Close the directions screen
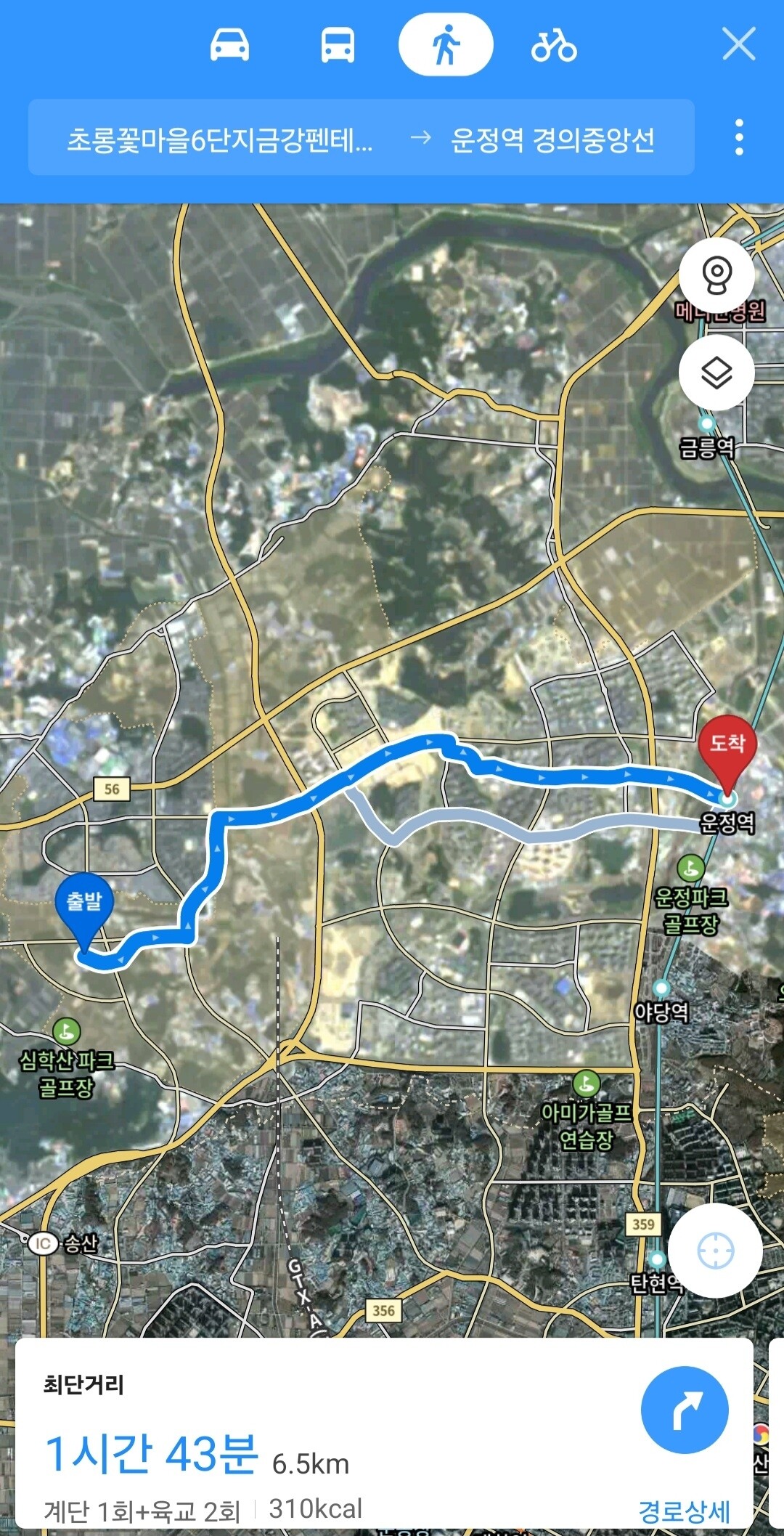This screenshot has width=784, height=1536. point(739,44)
